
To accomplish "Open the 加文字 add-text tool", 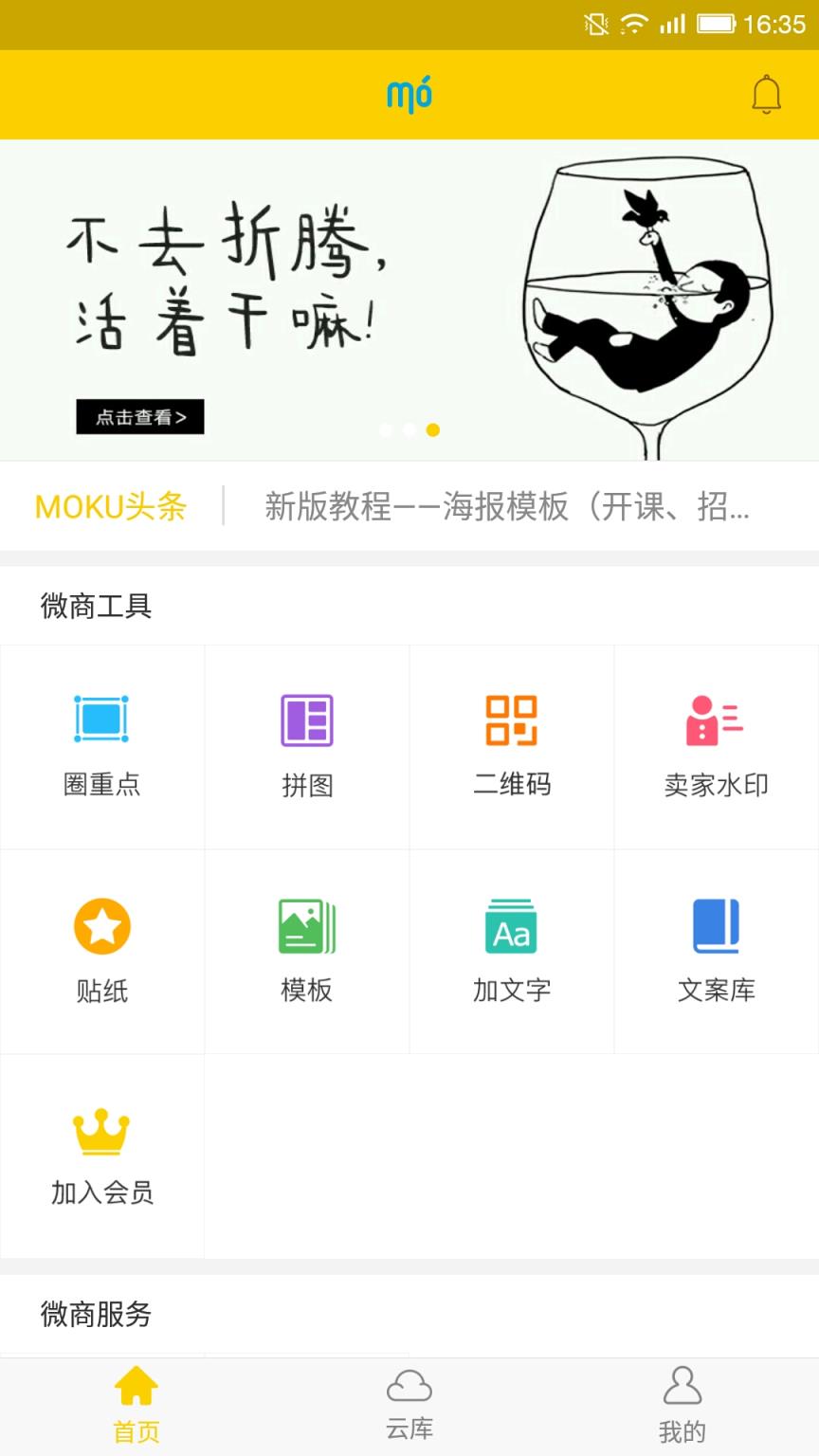I will 512,951.
